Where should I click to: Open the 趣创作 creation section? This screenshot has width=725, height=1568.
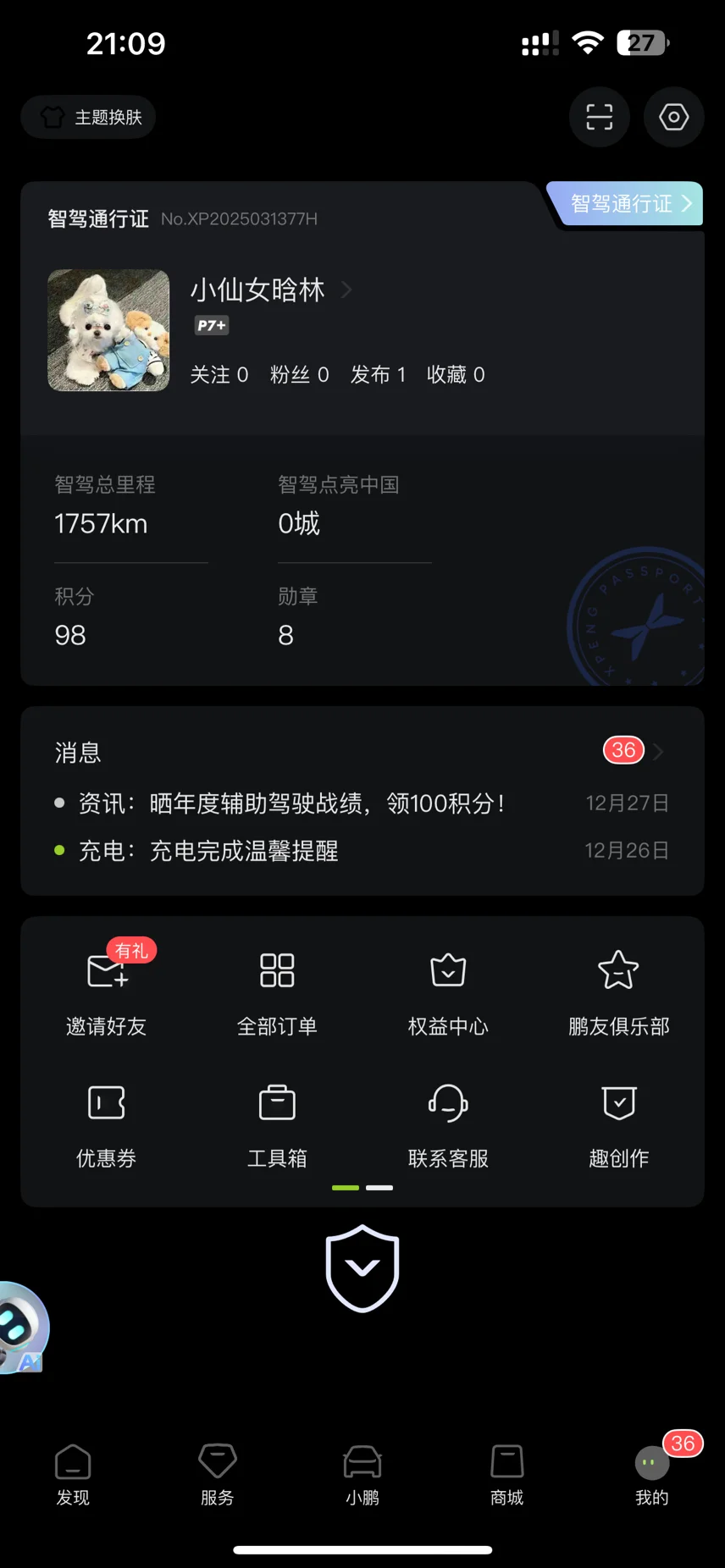coord(618,1122)
